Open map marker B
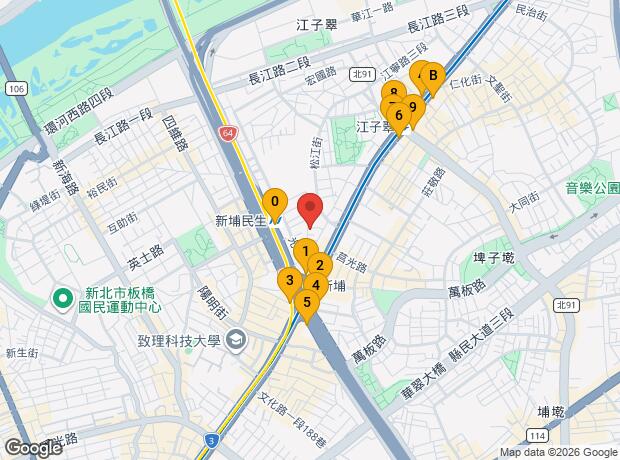The height and width of the screenshot is (460, 620). point(434,76)
